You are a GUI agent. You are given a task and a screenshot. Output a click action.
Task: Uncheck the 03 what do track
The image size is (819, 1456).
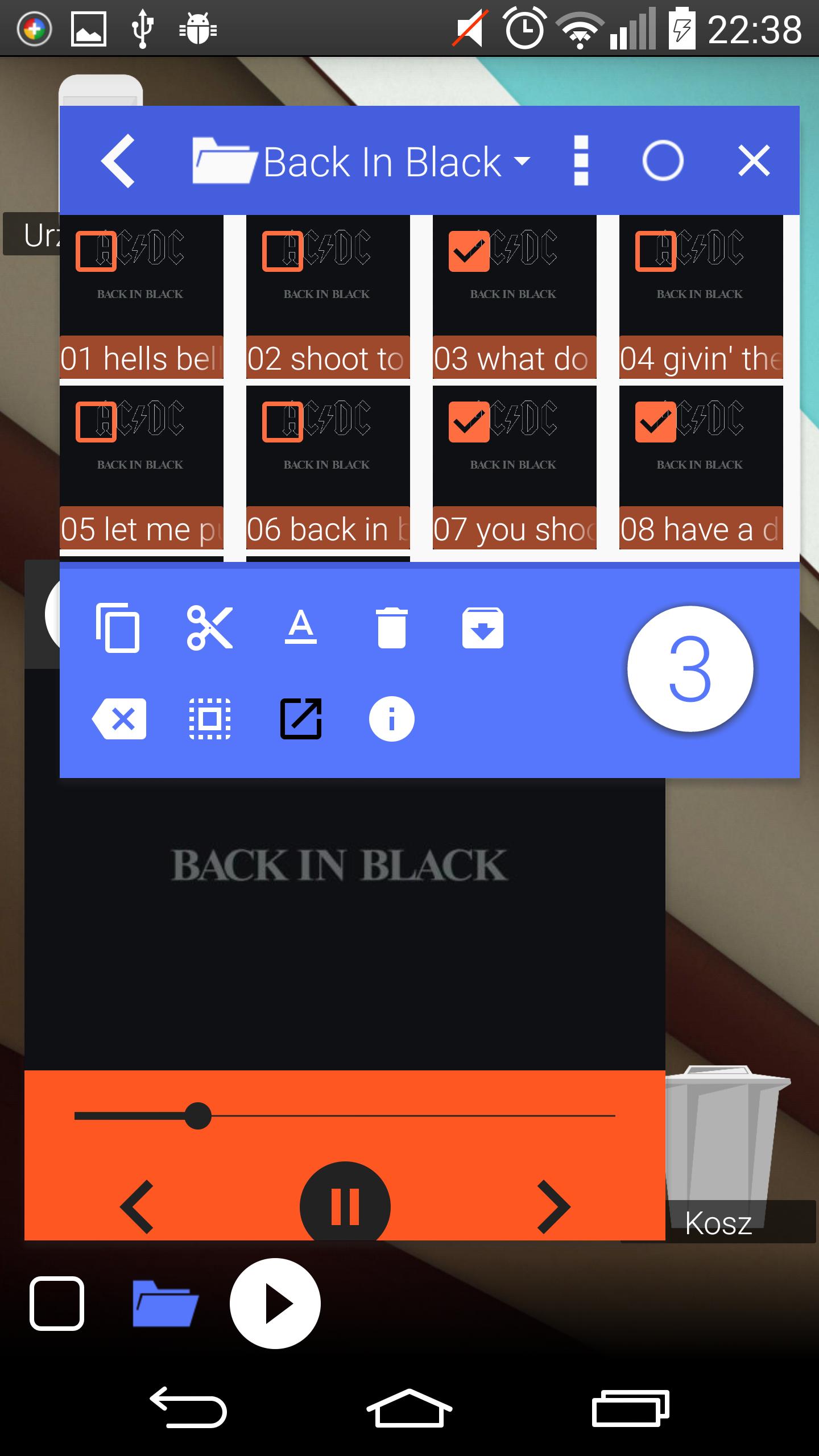(469, 251)
